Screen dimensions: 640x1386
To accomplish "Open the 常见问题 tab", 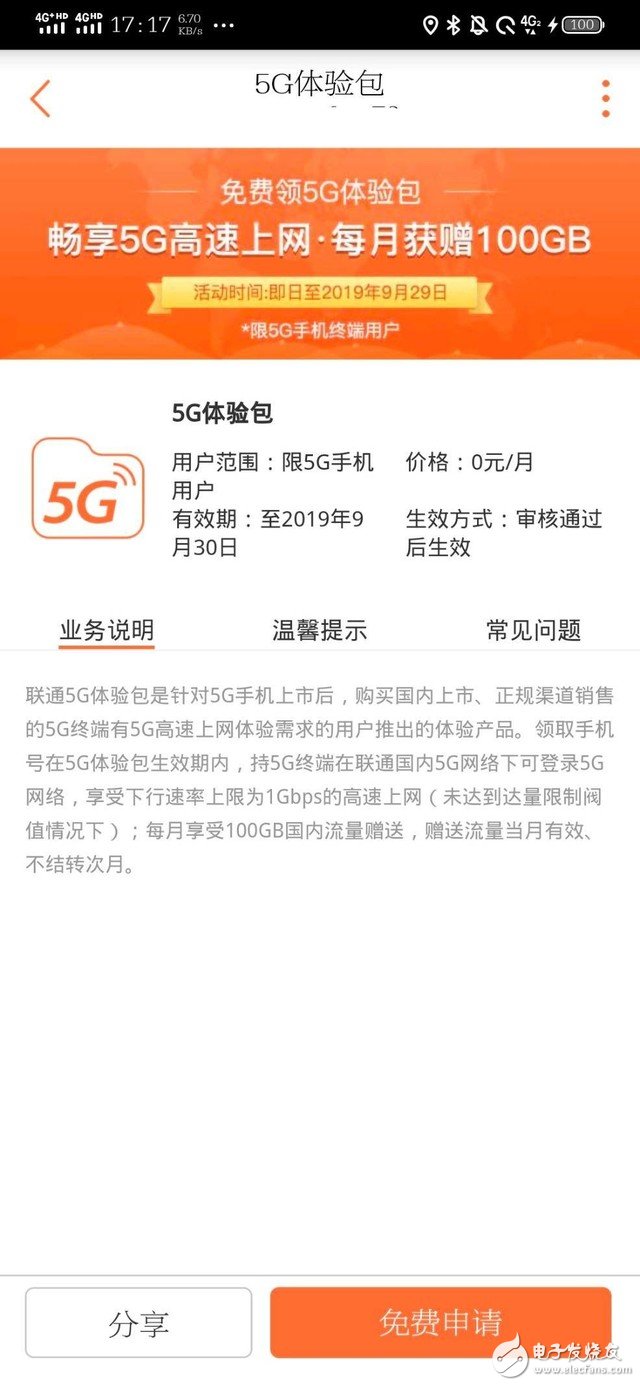I will tap(533, 630).
